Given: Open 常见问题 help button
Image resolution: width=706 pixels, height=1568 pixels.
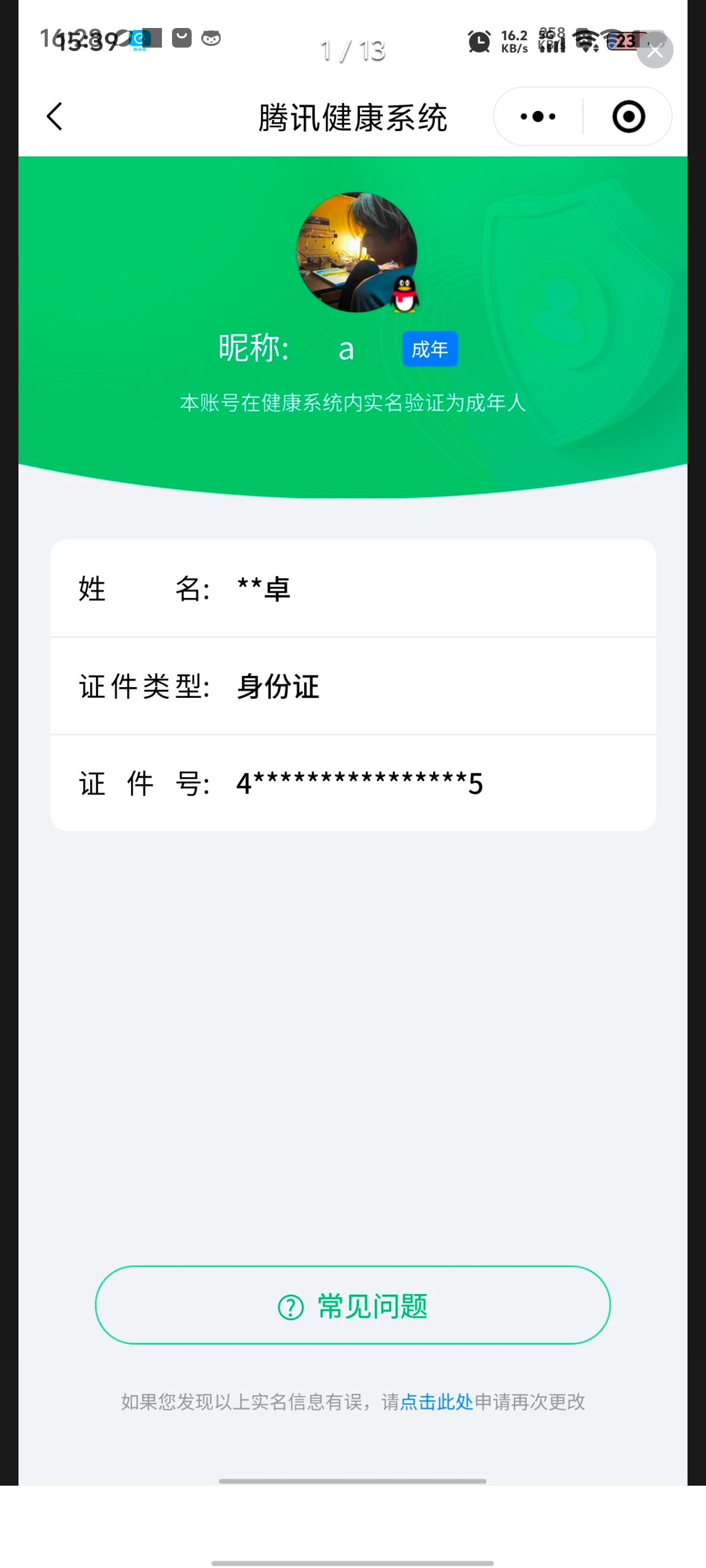Looking at the screenshot, I should click(352, 1305).
